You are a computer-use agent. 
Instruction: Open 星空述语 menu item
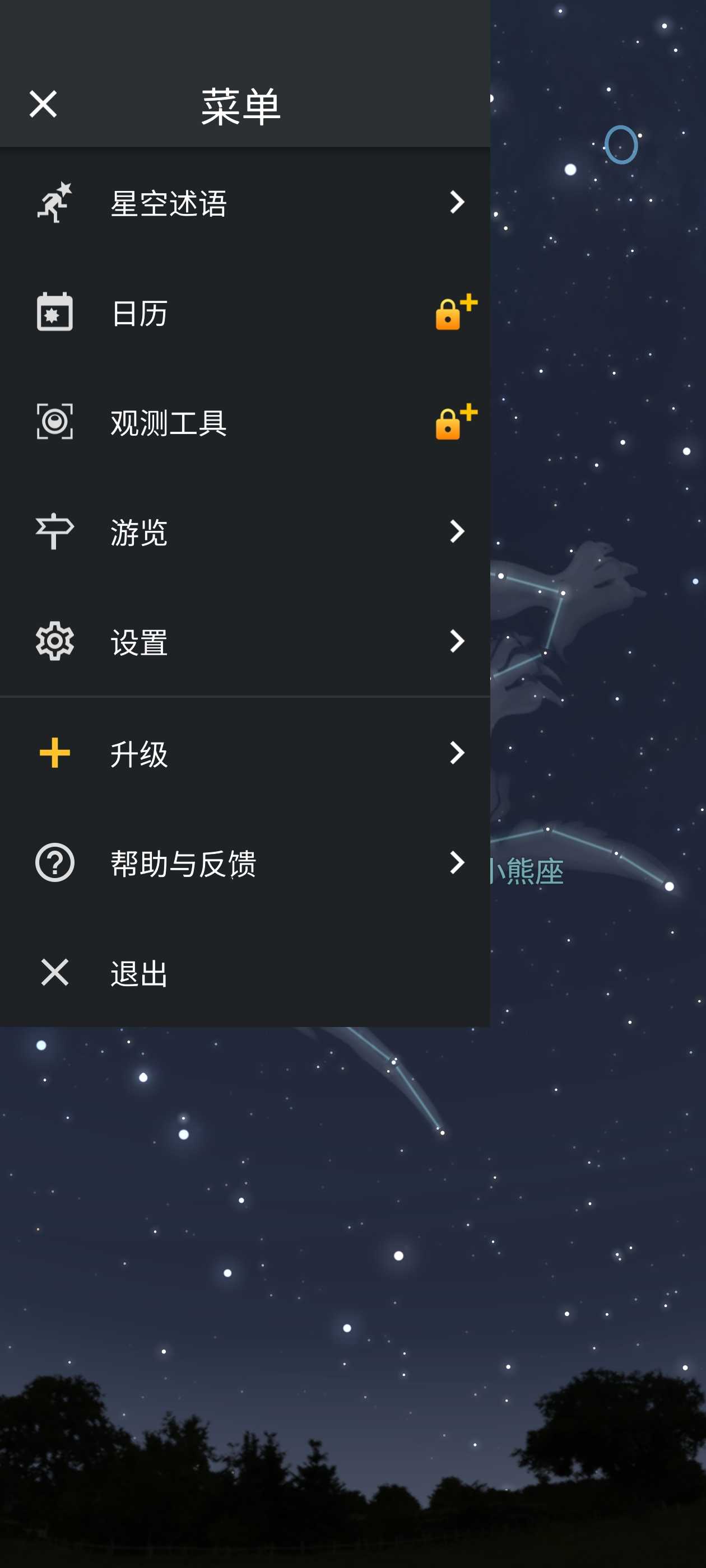(x=244, y=203)
